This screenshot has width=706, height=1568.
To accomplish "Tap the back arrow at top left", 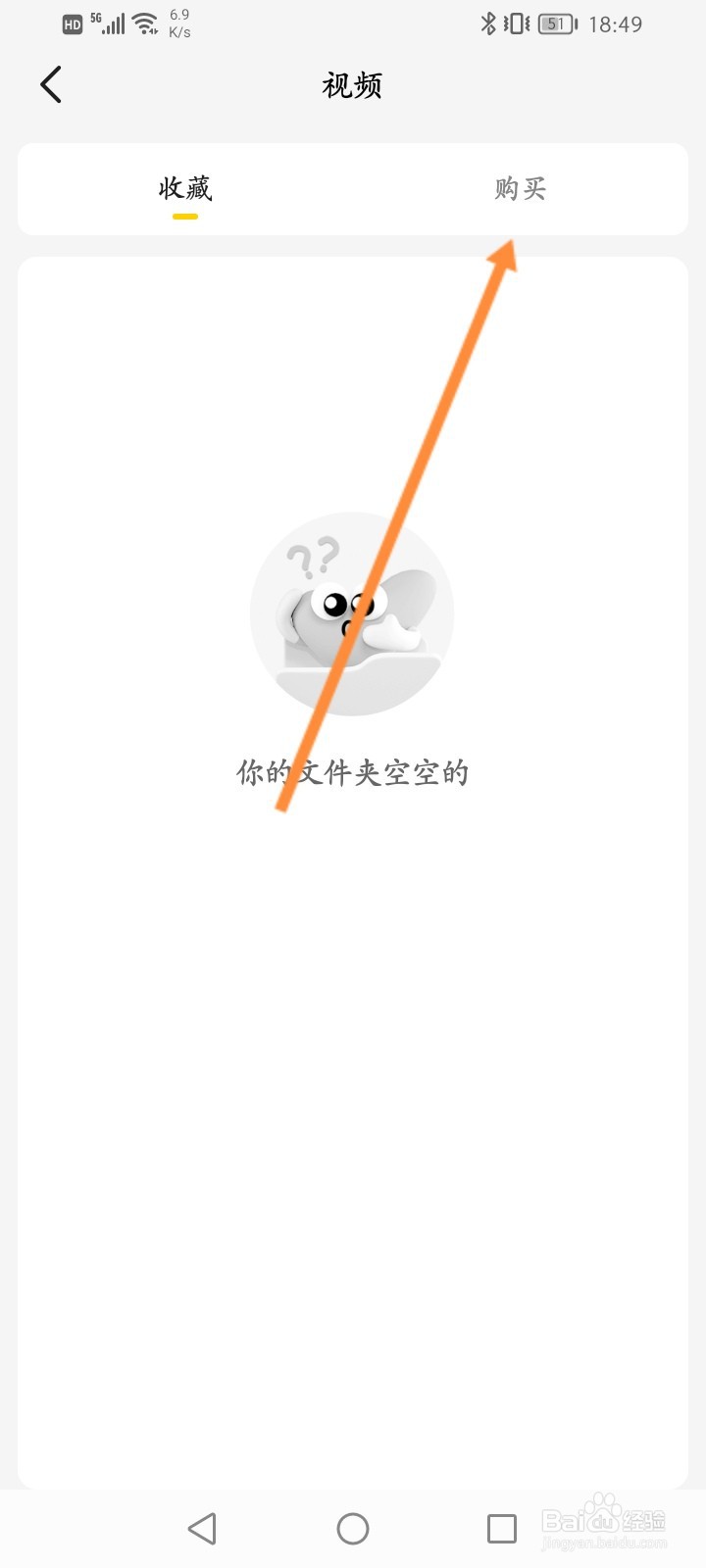I will pyautogui.click(x=51, y=84).
